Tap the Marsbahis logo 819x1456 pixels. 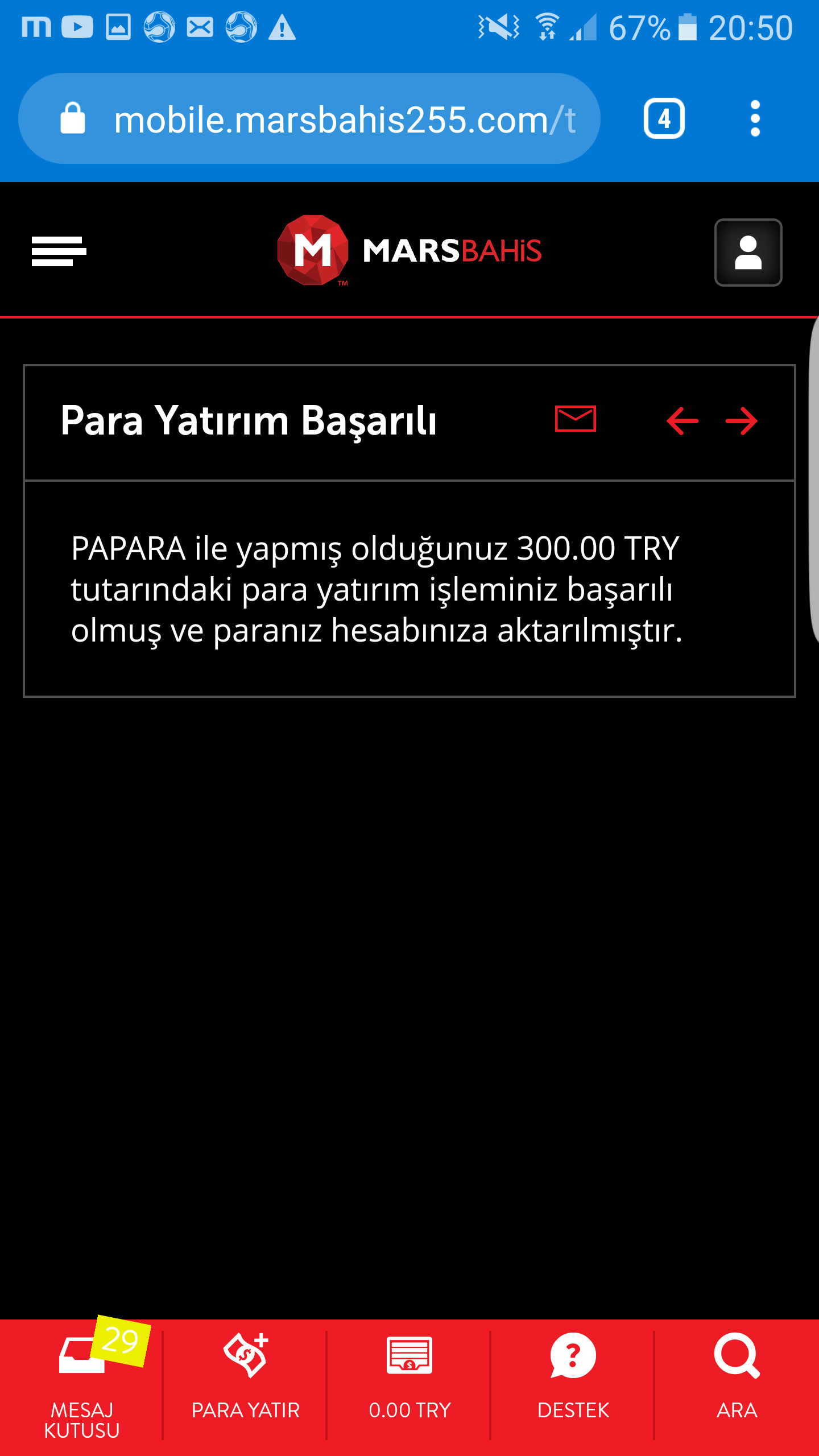click(409, 250)
